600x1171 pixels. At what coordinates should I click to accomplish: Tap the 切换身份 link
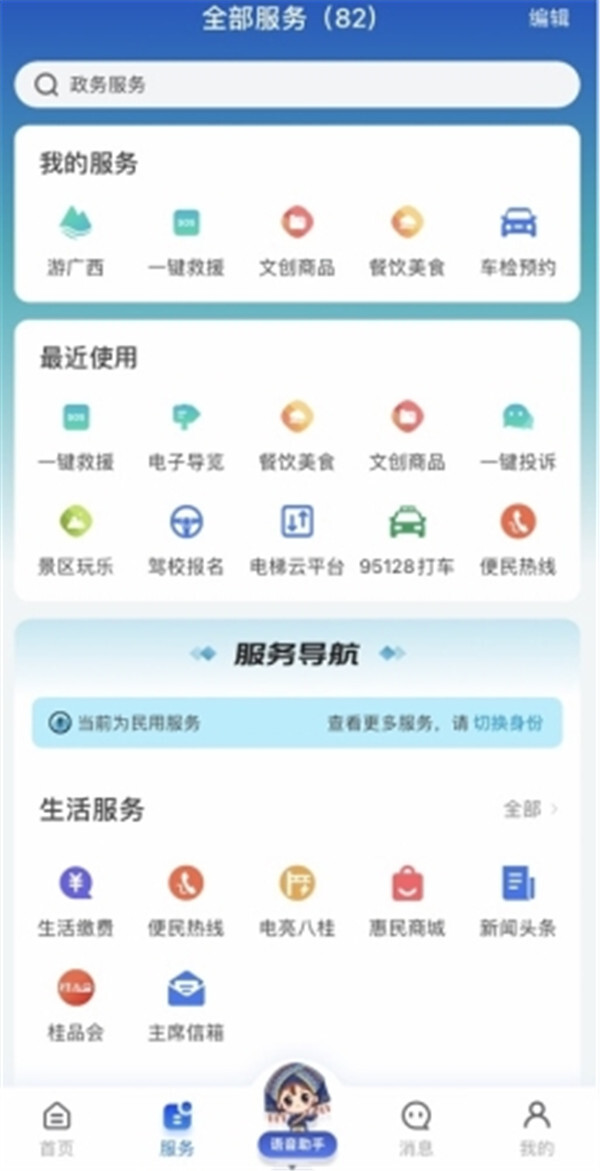point(508,722)
